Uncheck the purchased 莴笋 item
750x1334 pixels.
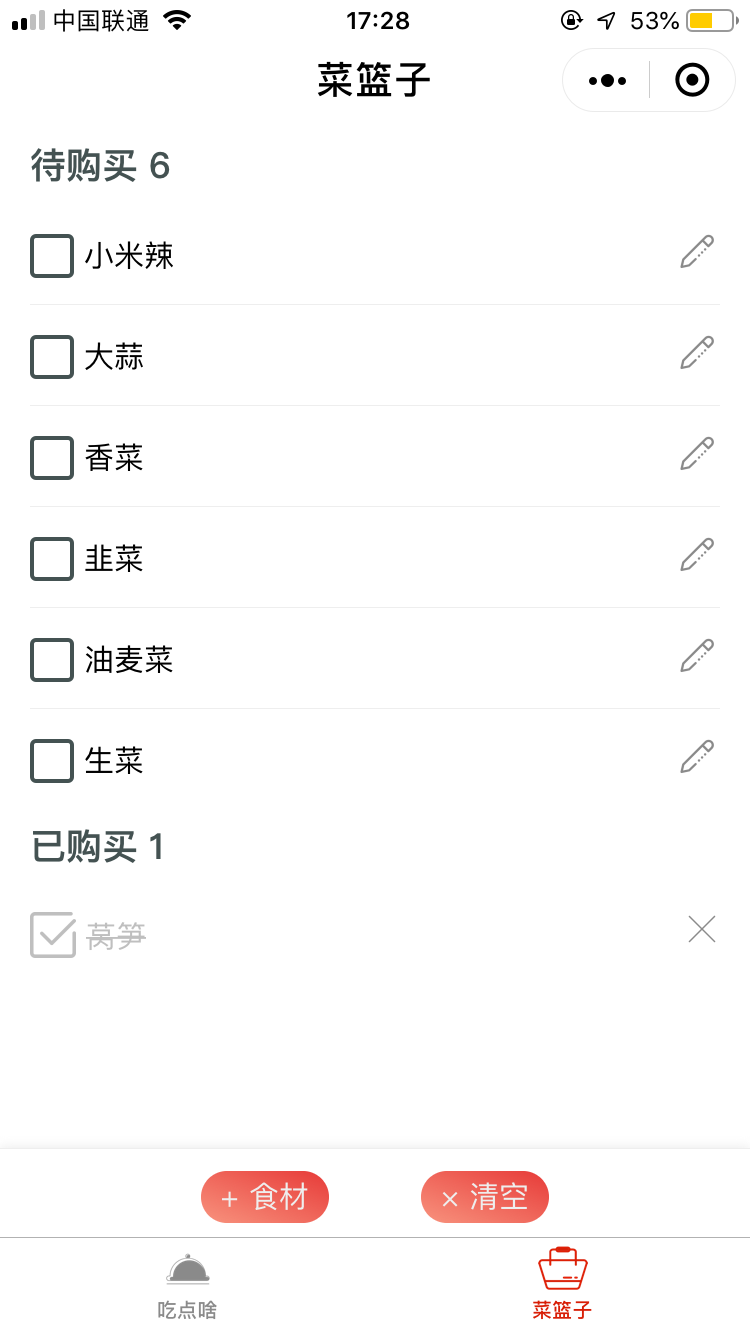pos(53,934)
